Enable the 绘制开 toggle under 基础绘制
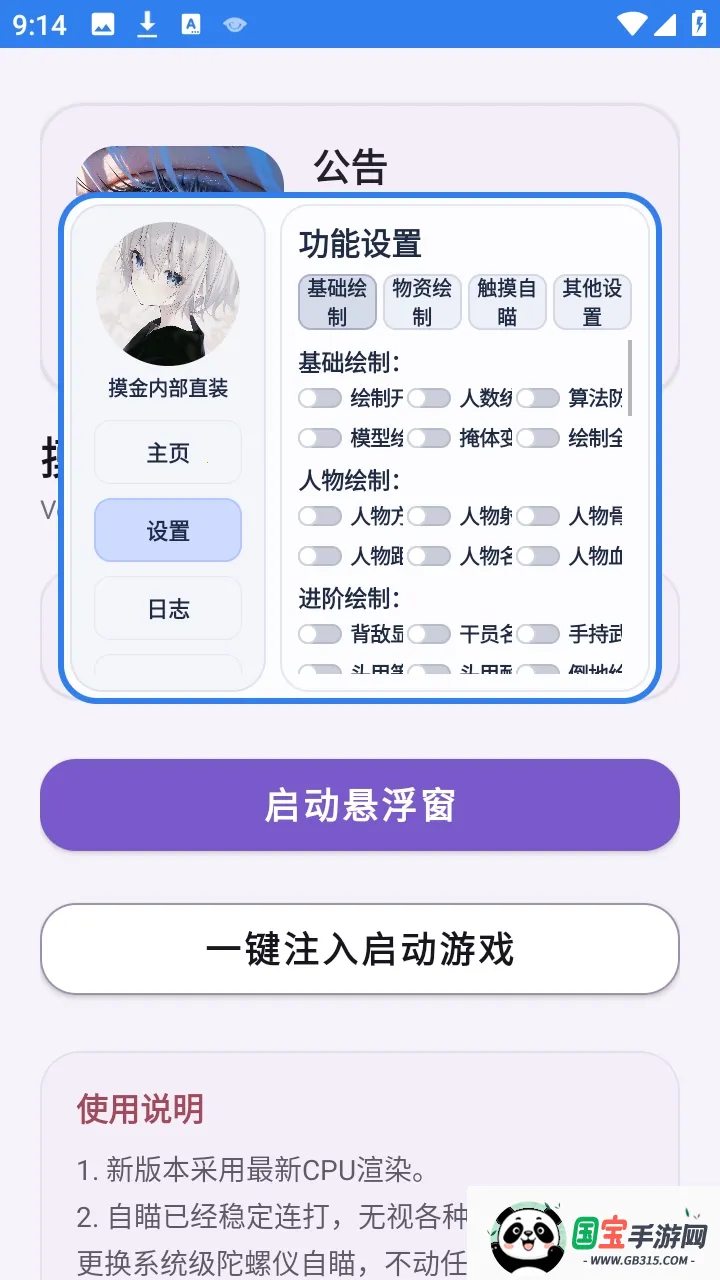Viewport: 720px width, 1280px height. 320,397
